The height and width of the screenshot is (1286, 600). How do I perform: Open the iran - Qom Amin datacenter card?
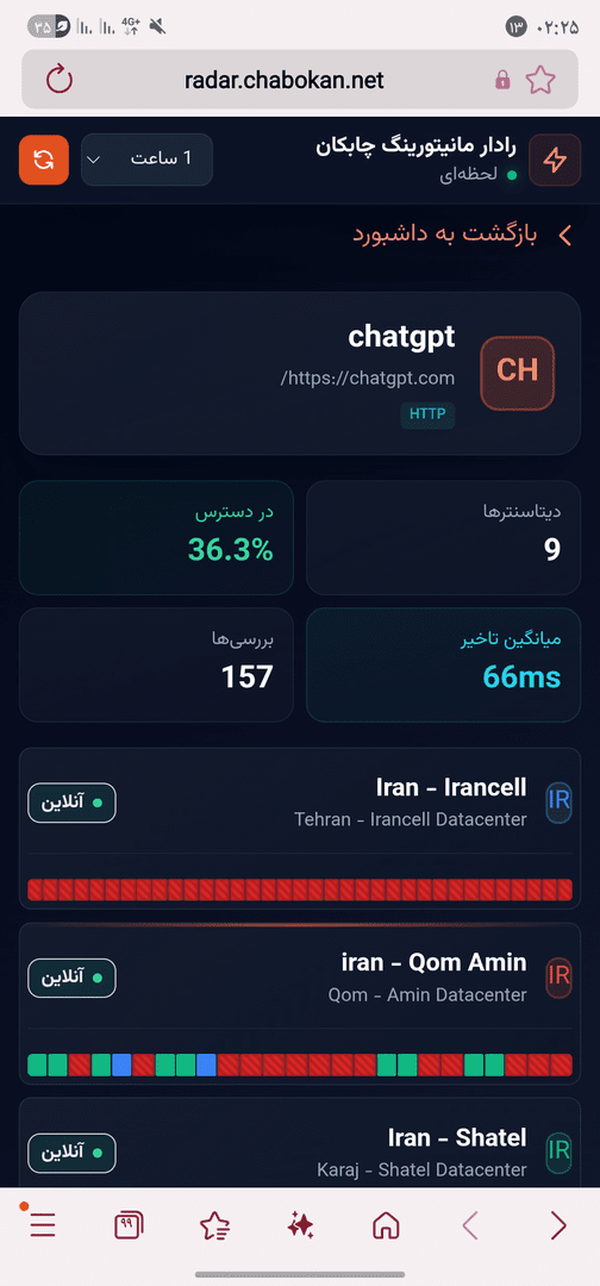coord(300,1003)
